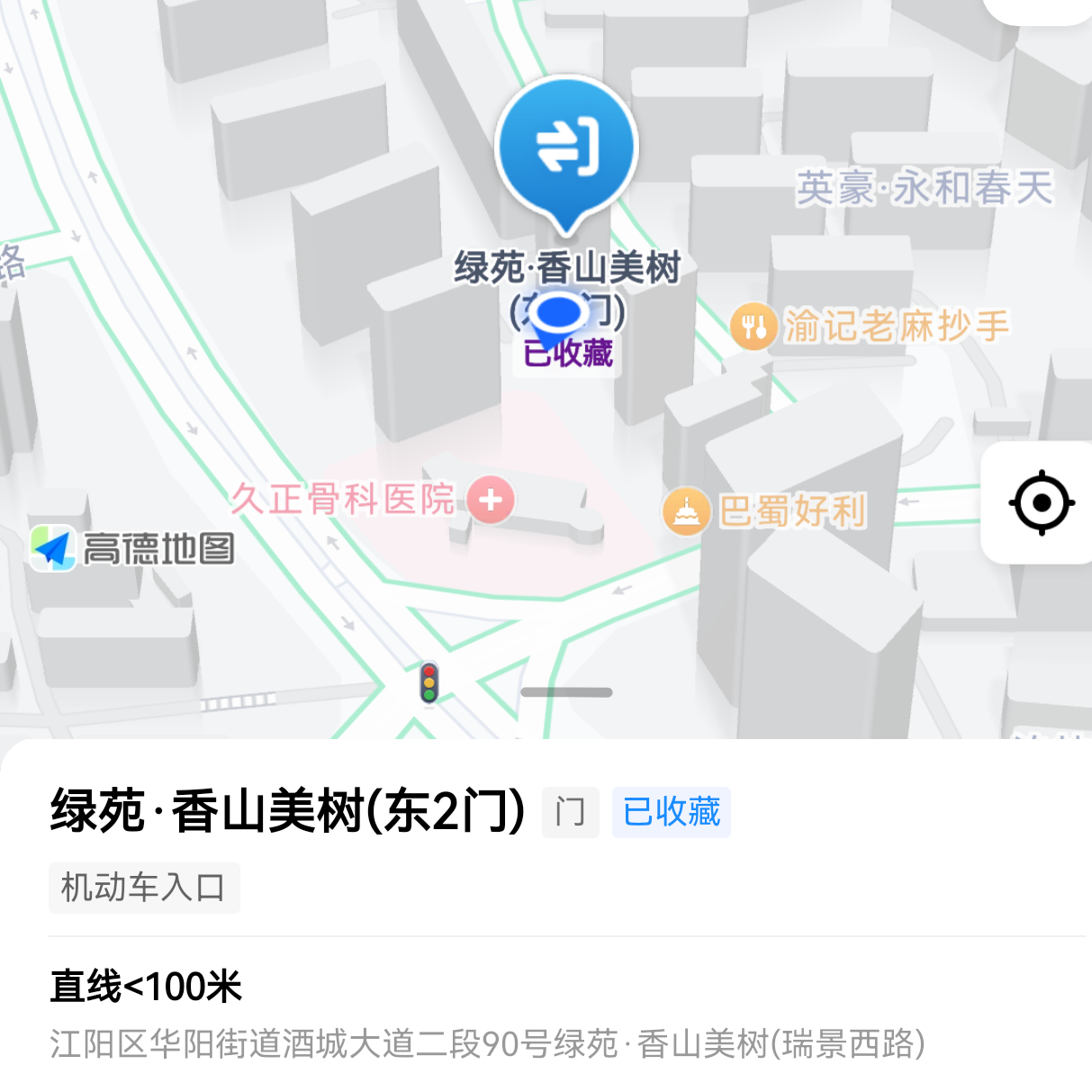Screen dimensions: 1092x1092
Task: Expand the place details panel handle
Action: click(x=566, y=692)
